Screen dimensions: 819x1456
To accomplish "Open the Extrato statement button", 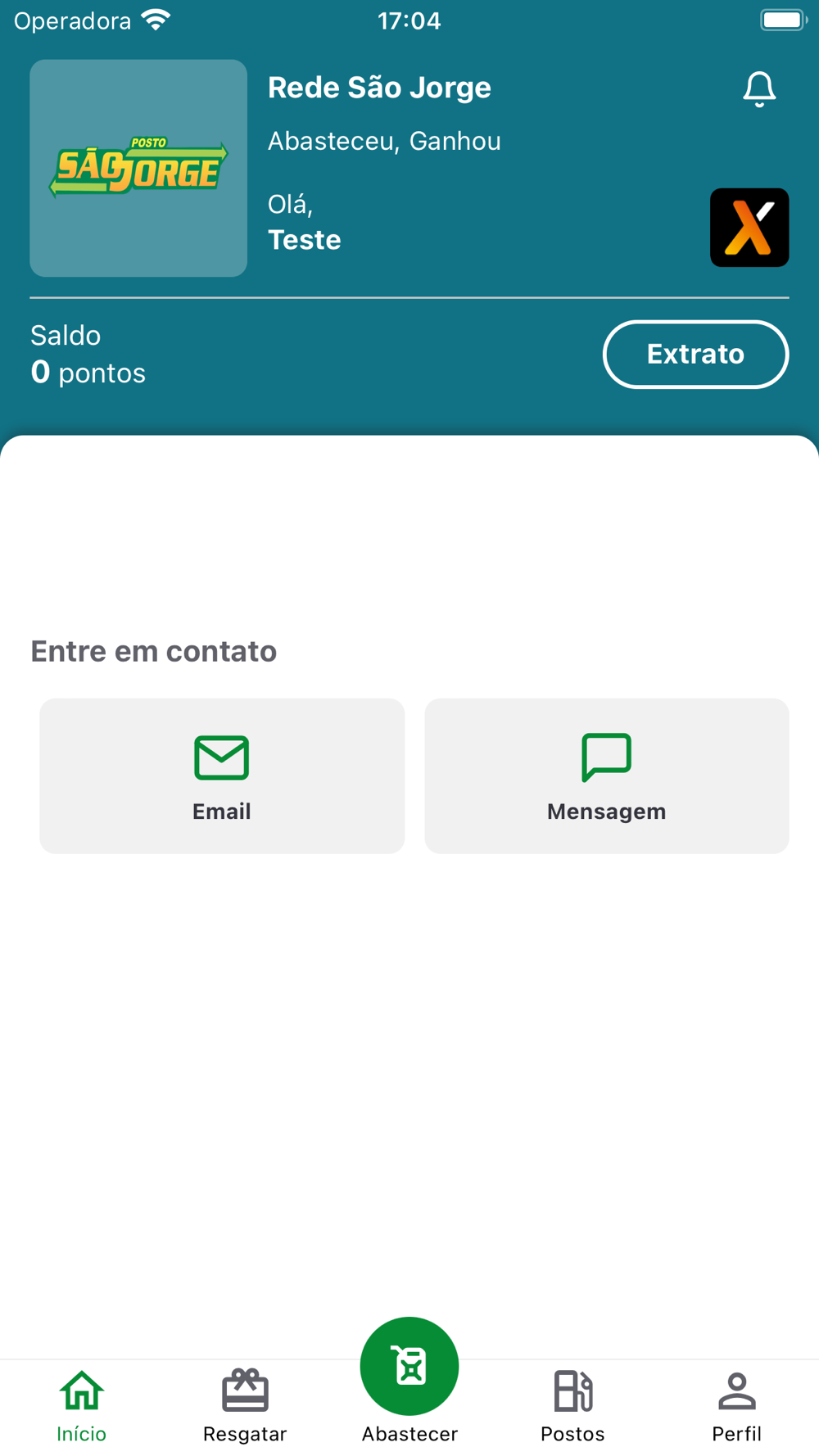I will pos(696,354).
